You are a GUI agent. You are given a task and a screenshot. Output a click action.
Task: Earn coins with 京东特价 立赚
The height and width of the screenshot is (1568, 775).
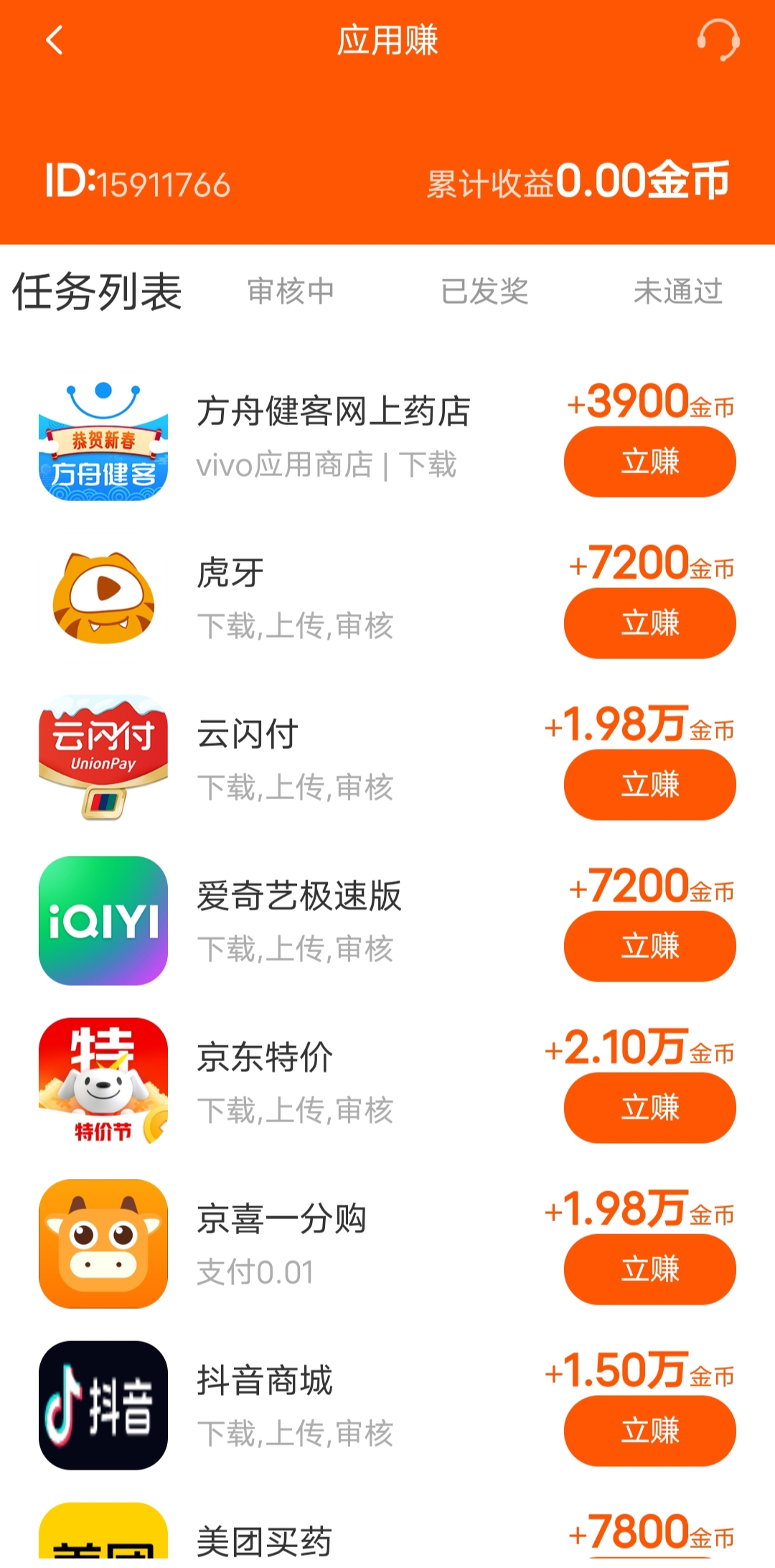pos(649,1108)
